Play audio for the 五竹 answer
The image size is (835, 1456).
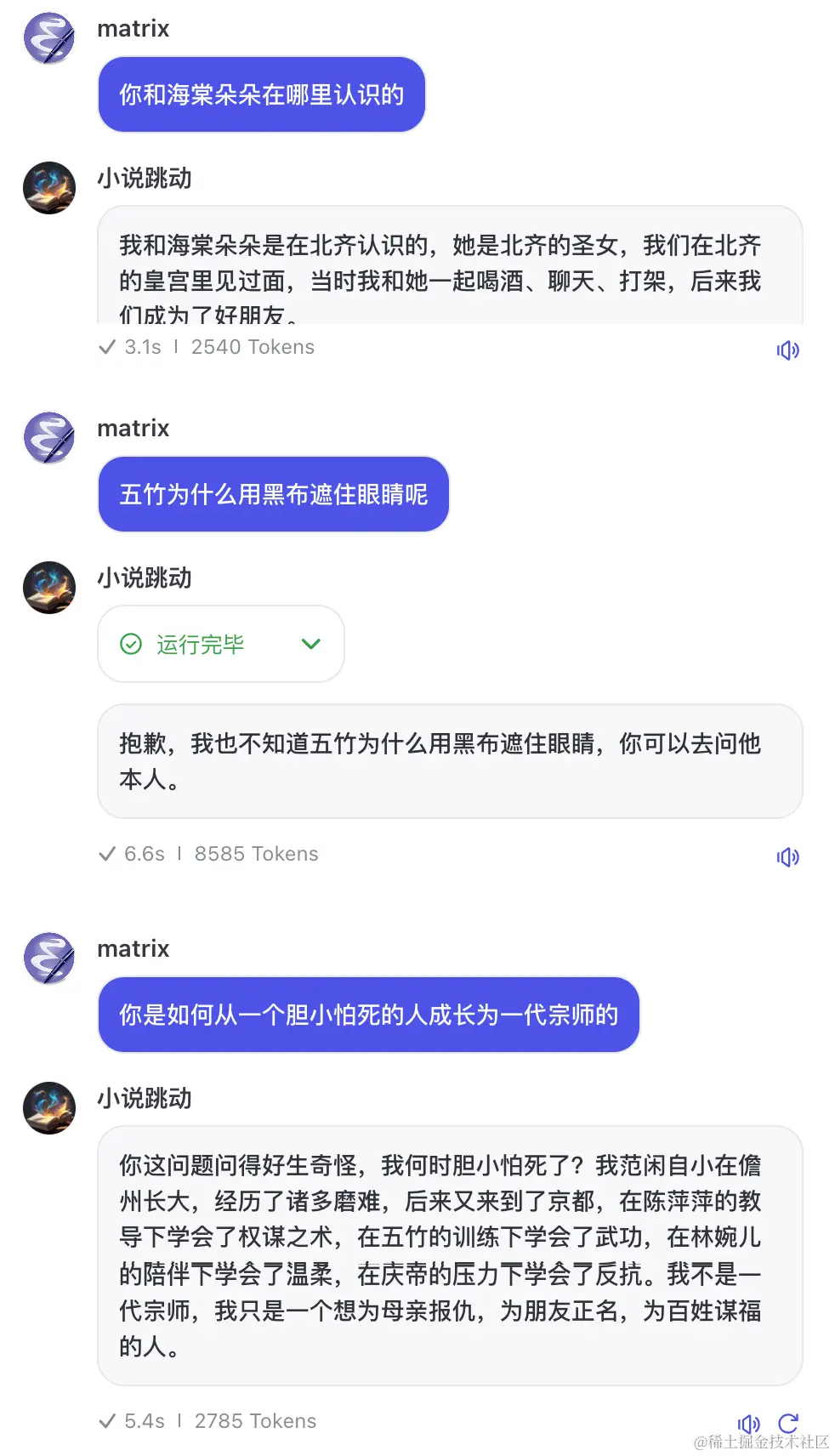[787, 857]
